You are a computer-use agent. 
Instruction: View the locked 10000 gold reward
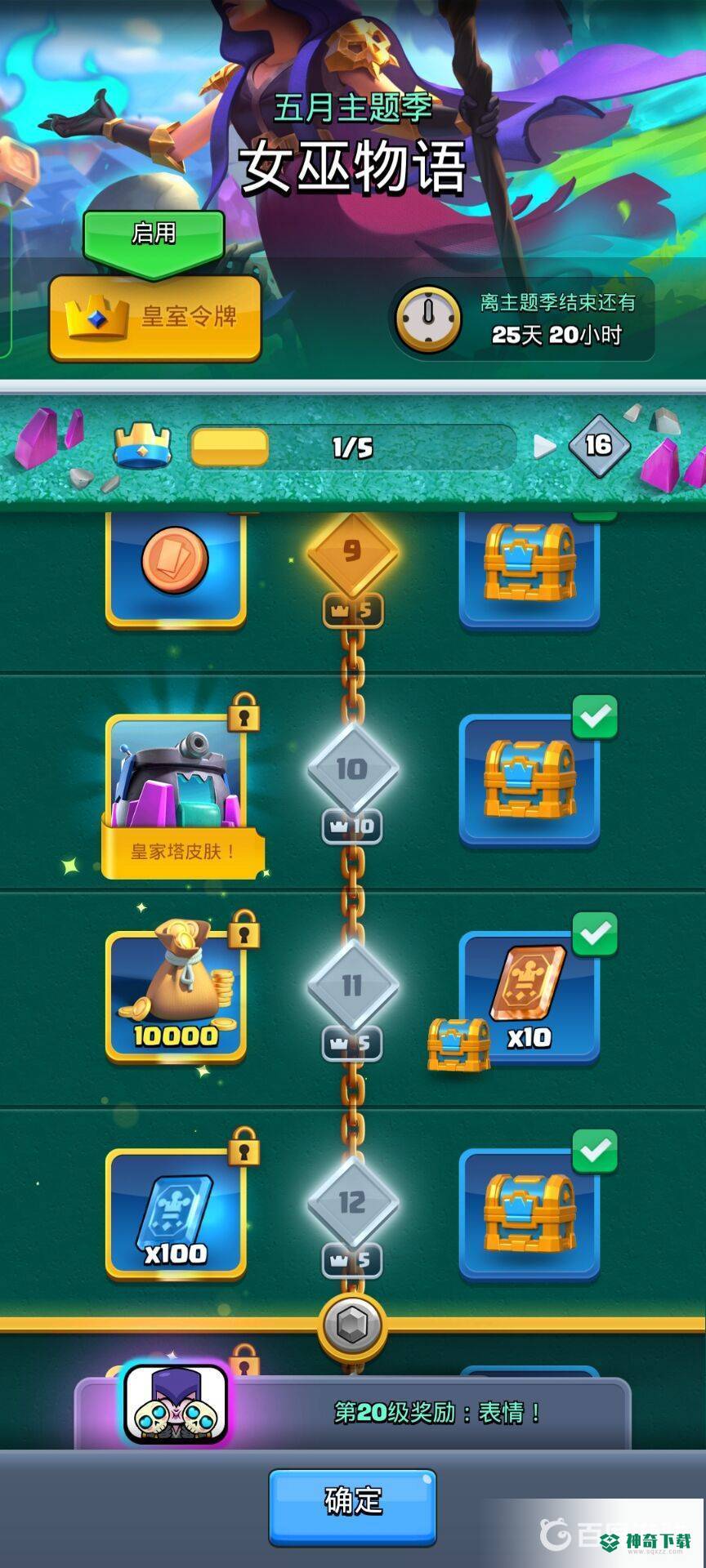pos(176,996)
